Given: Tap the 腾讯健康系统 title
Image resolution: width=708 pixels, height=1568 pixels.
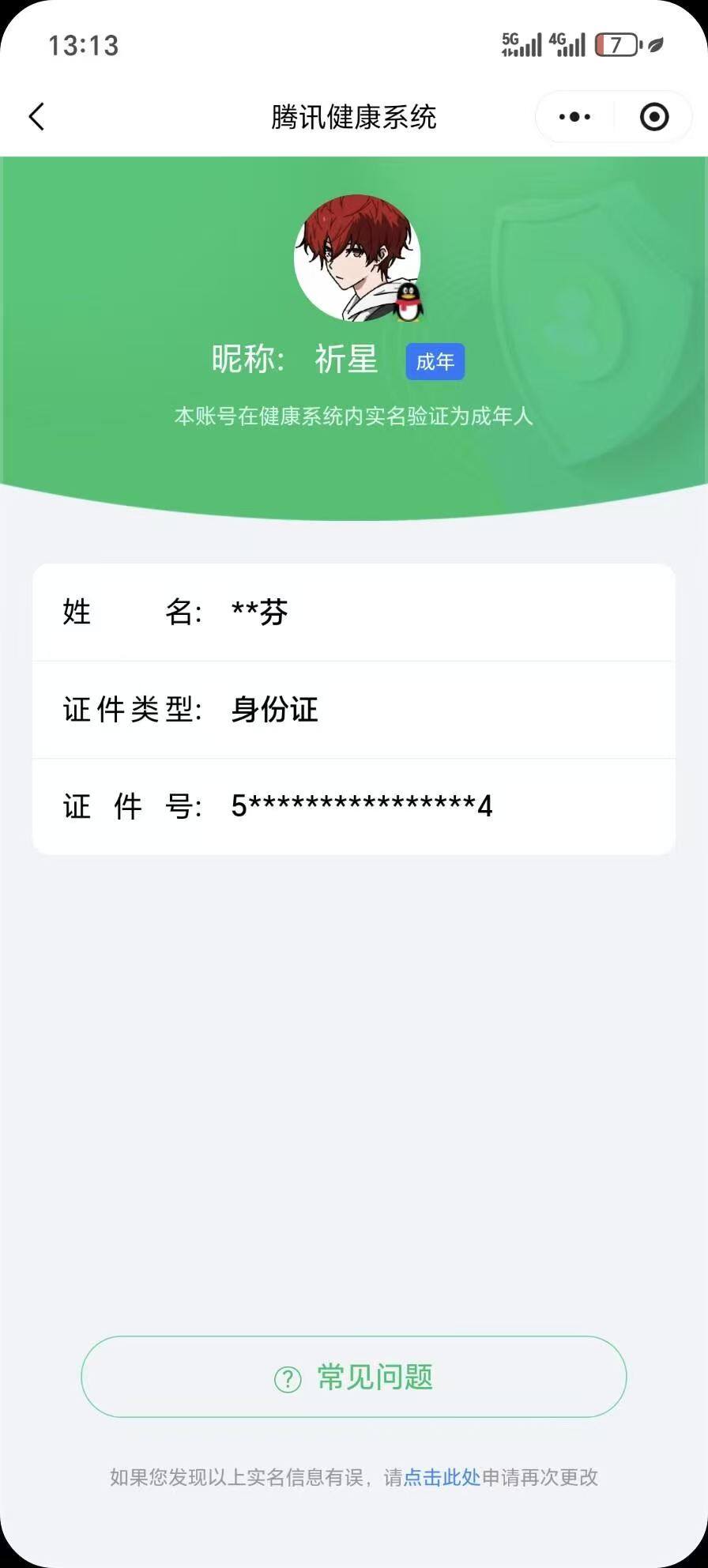Looking at the screenshot, I should [353, 116].
